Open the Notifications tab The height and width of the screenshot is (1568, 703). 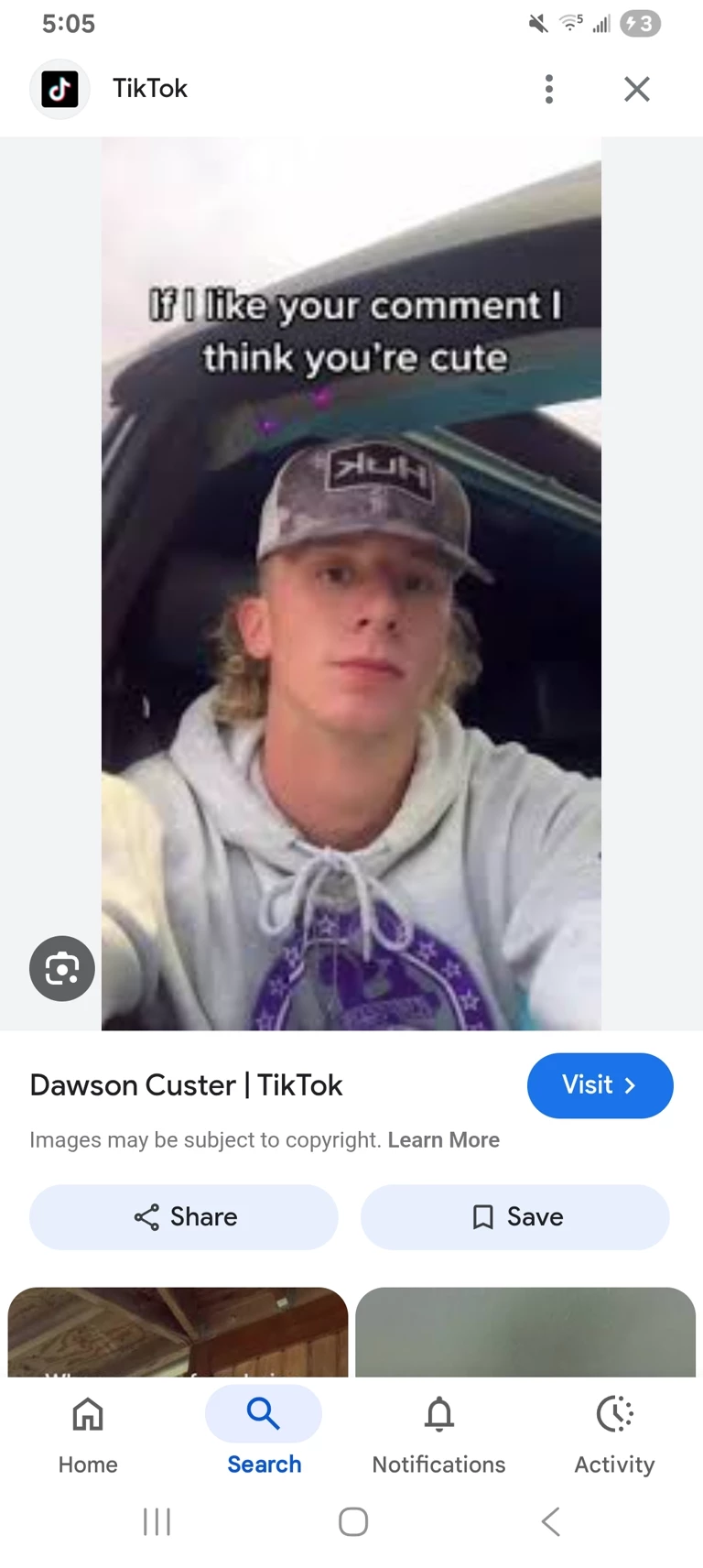click(438, 1434)
